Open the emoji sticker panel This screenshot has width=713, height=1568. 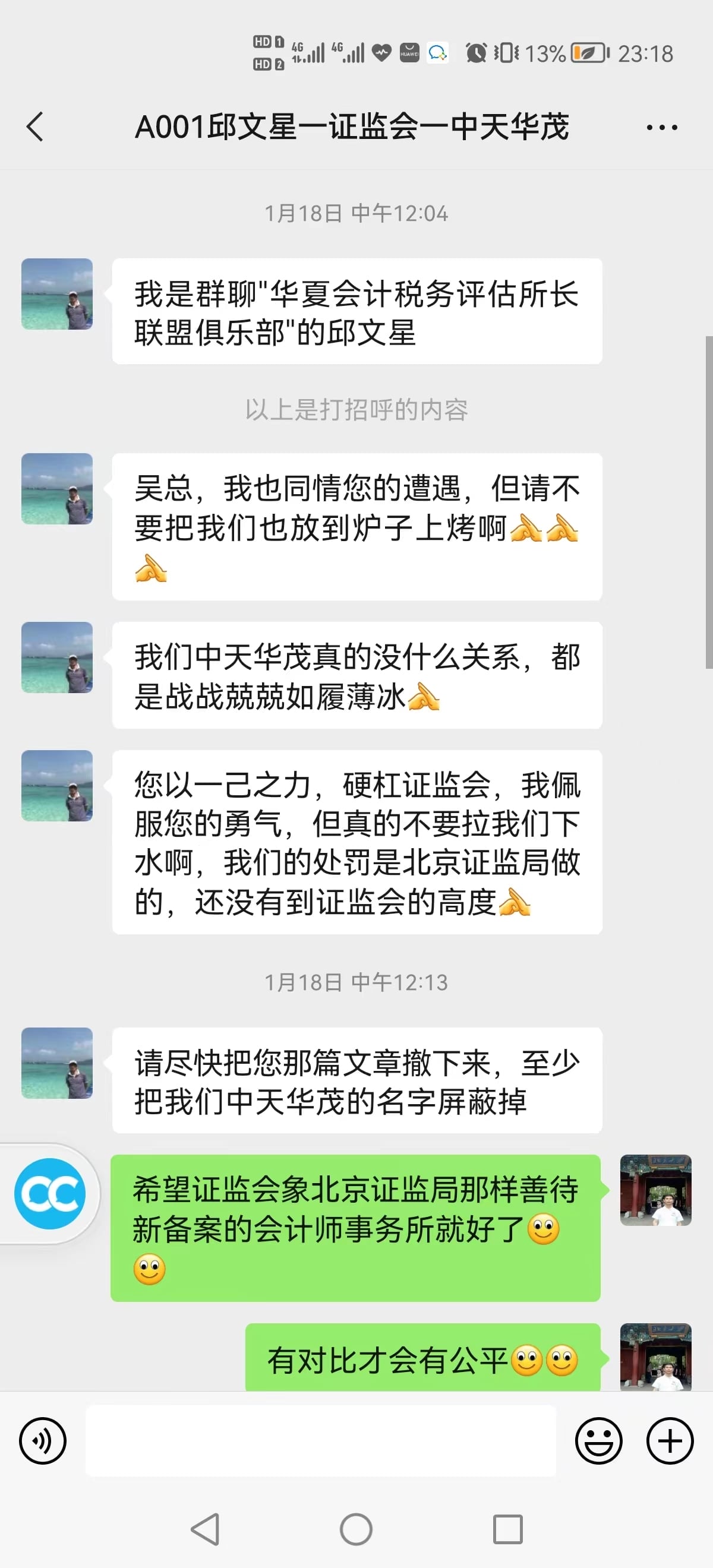pos(598,1441)
